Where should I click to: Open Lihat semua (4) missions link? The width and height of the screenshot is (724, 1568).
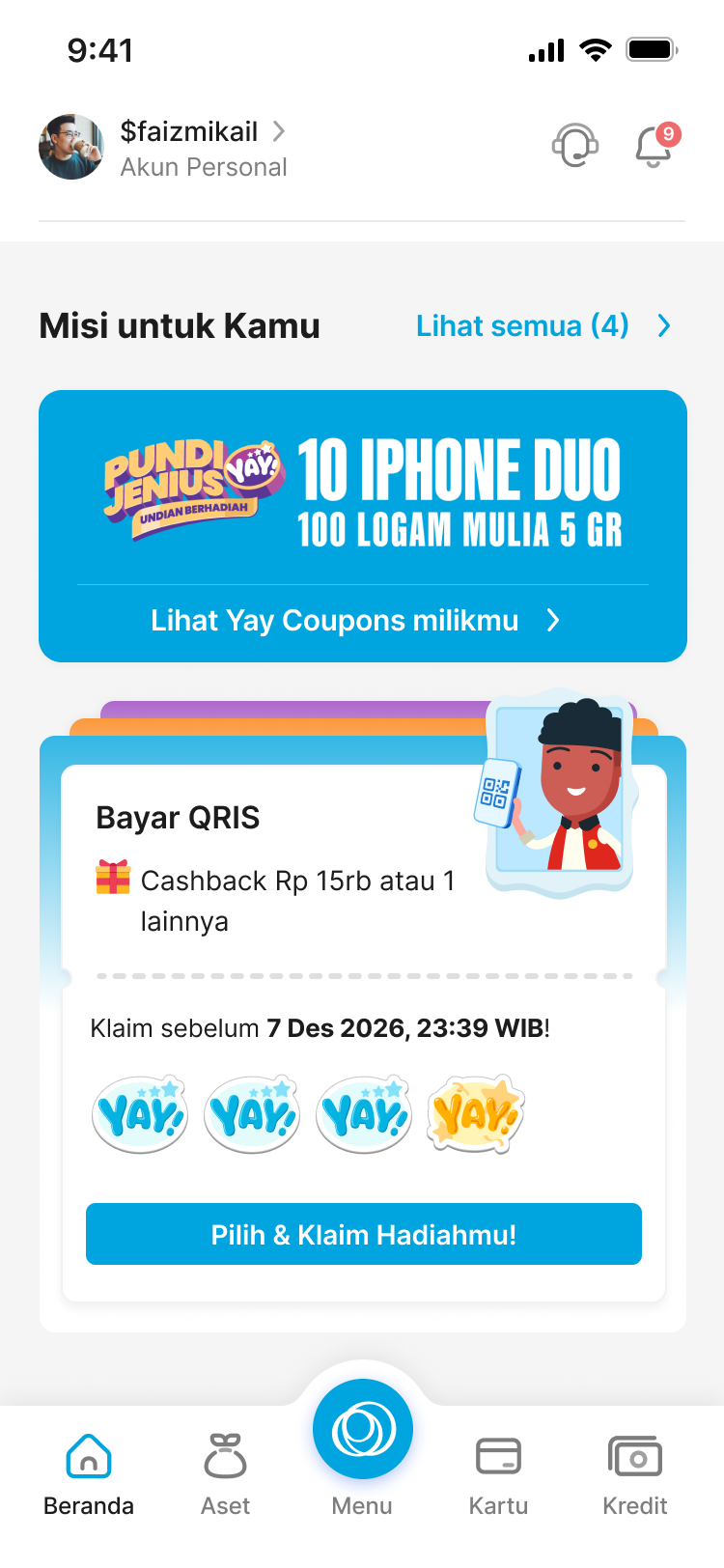[543, 326]
